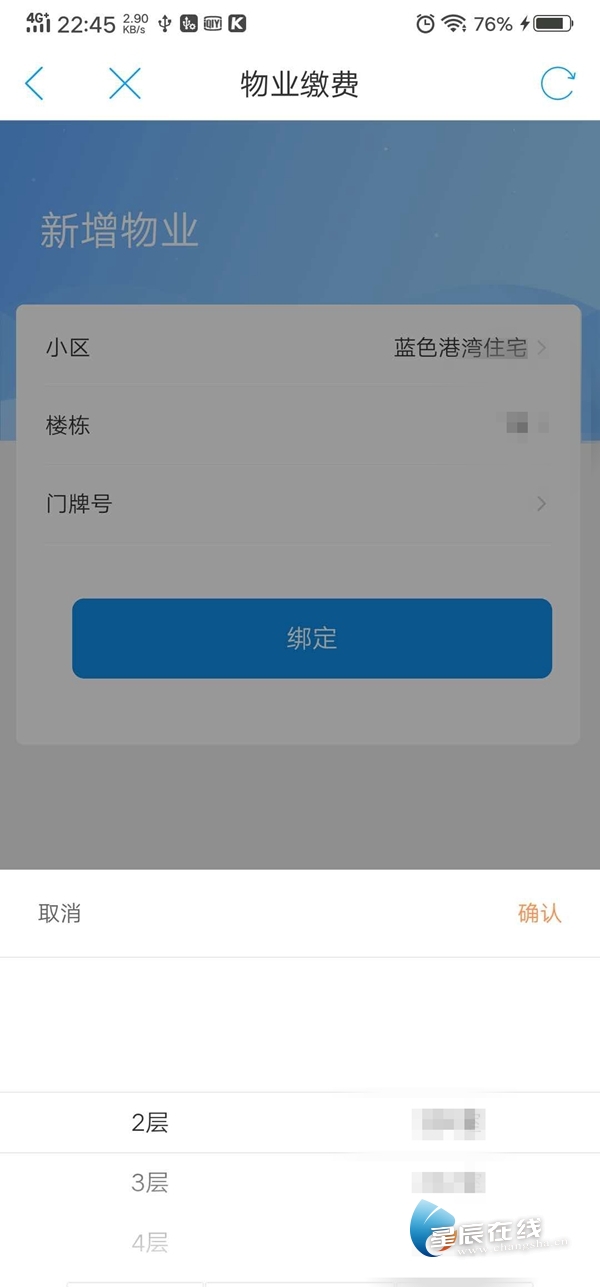The width and height of the screenshot is (600, 1287).
Task: Close the 物业缴费 page with the X
Action: [125, 84]
